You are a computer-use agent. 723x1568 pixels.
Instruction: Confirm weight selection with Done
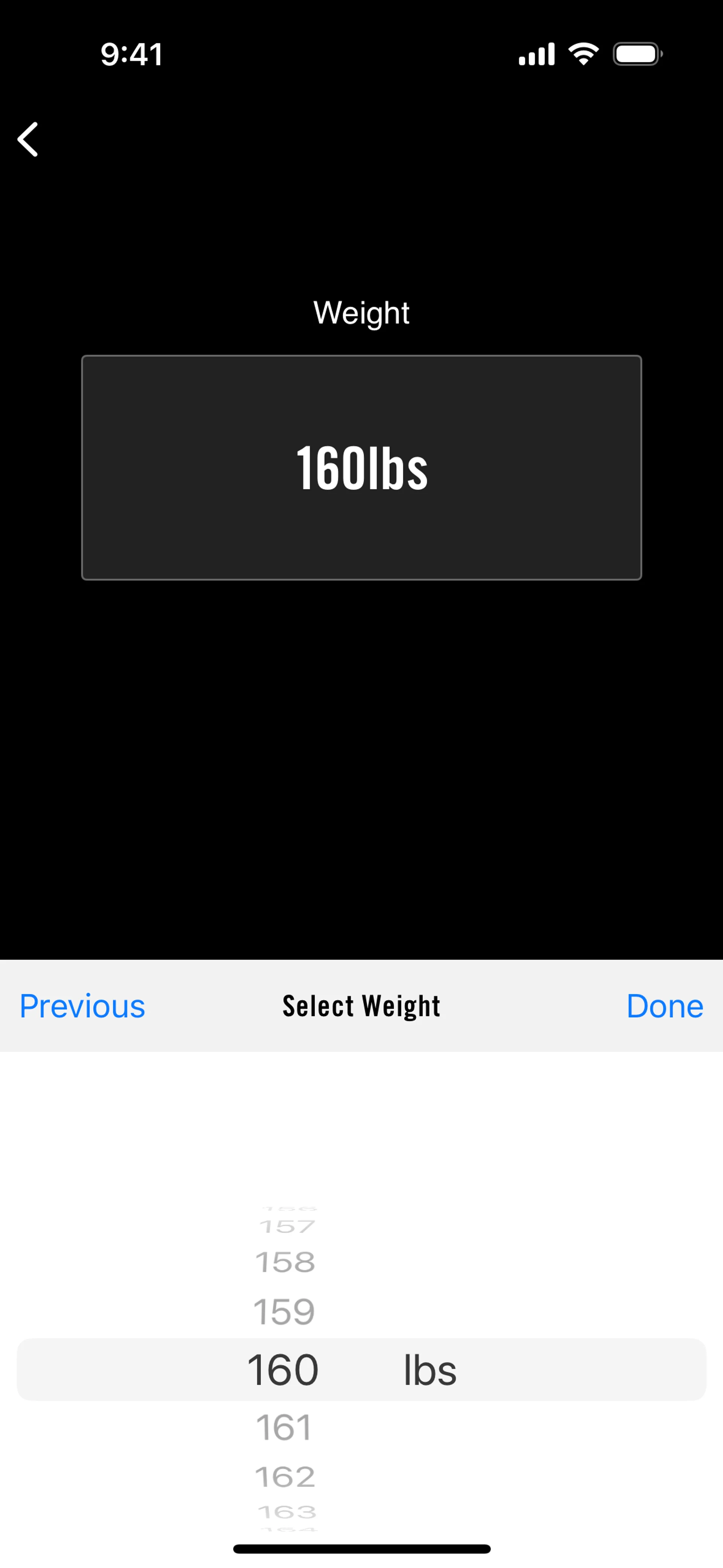pyautogui.click(x=665, y=1006)
